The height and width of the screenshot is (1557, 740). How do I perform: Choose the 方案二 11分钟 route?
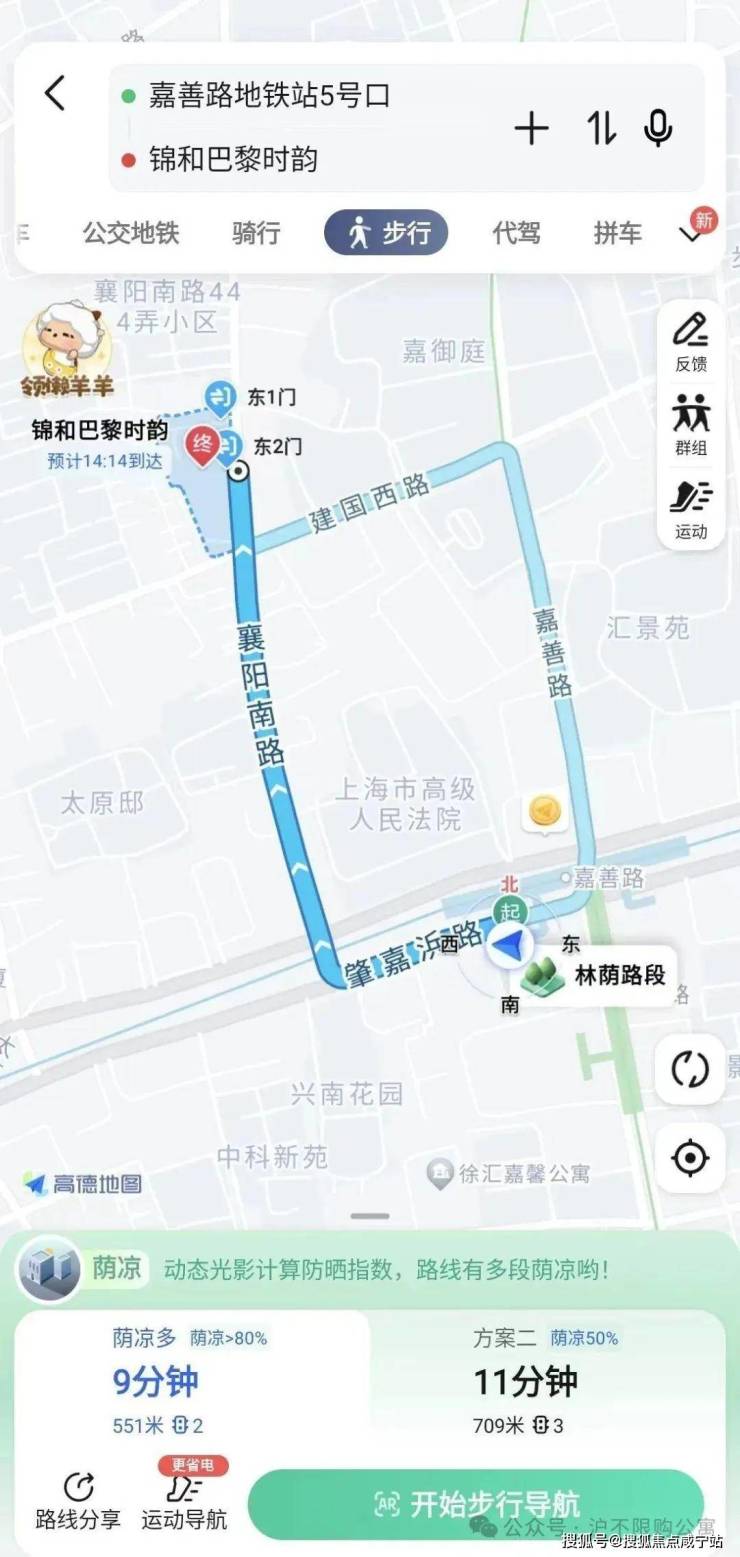click(545, 1380)
